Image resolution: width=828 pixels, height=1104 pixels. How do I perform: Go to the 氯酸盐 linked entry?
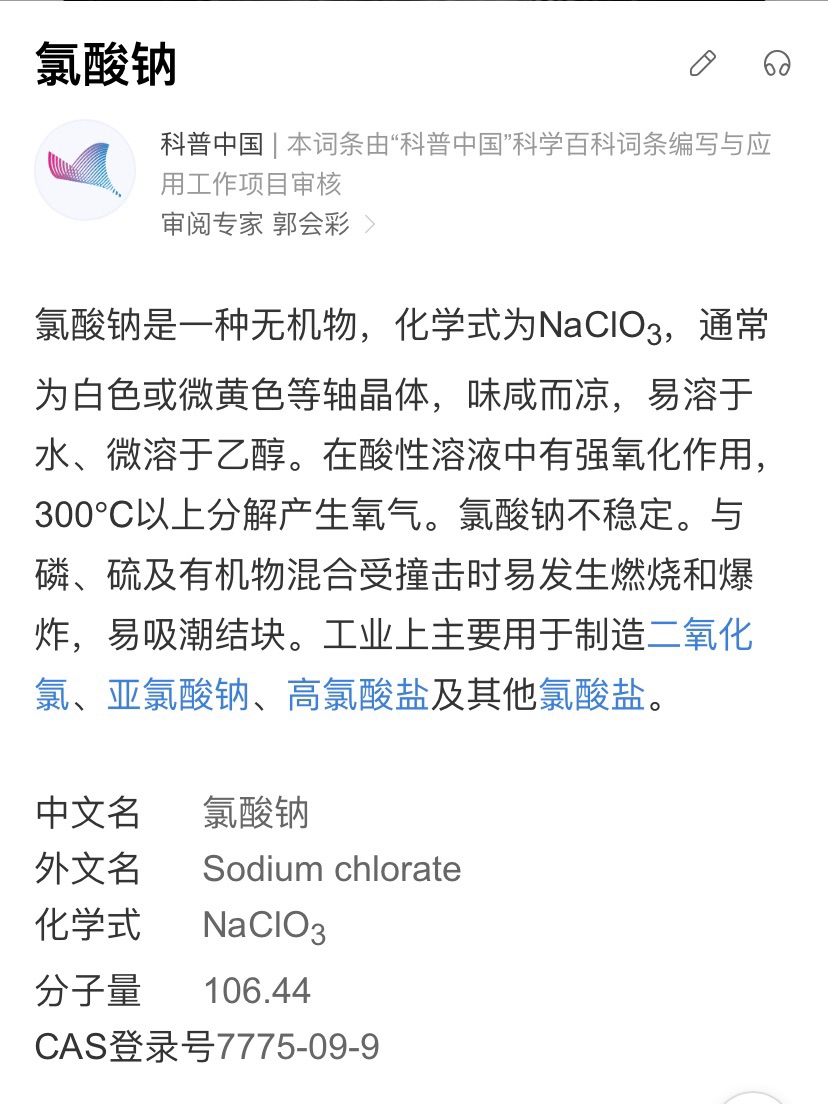pyautogui.click(x=591, y=694)
